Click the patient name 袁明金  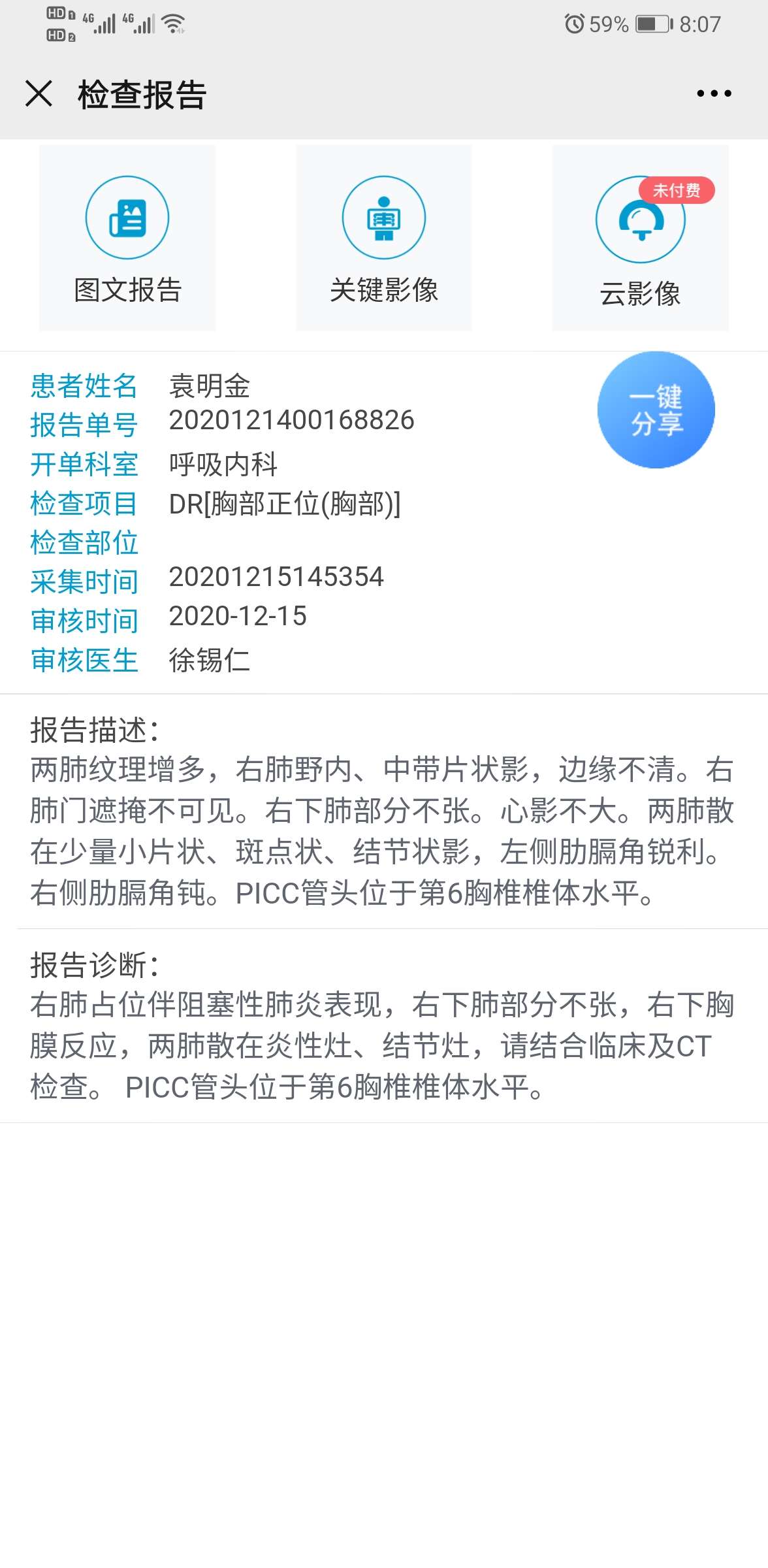click(x=209, y=386)
